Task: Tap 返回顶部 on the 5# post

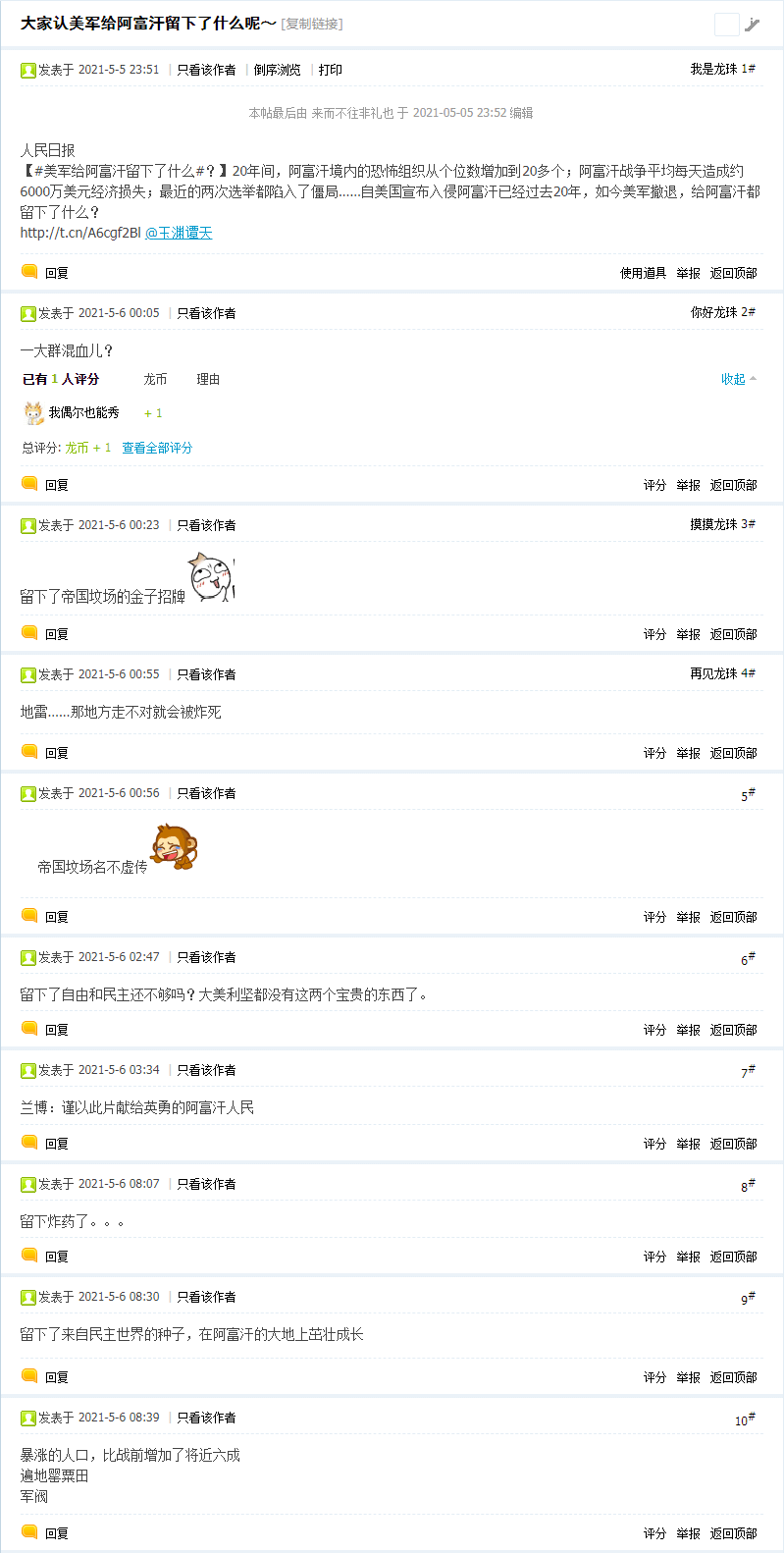Action: [734, 917]
